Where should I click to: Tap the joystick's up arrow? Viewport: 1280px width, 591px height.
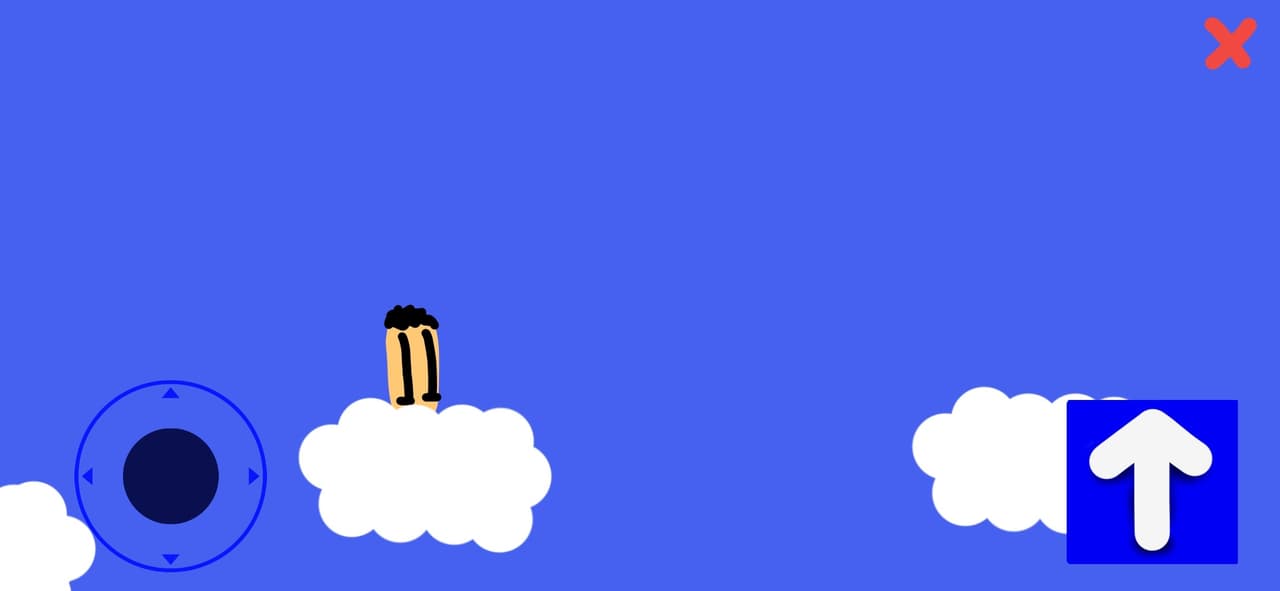tap(171, 393)
